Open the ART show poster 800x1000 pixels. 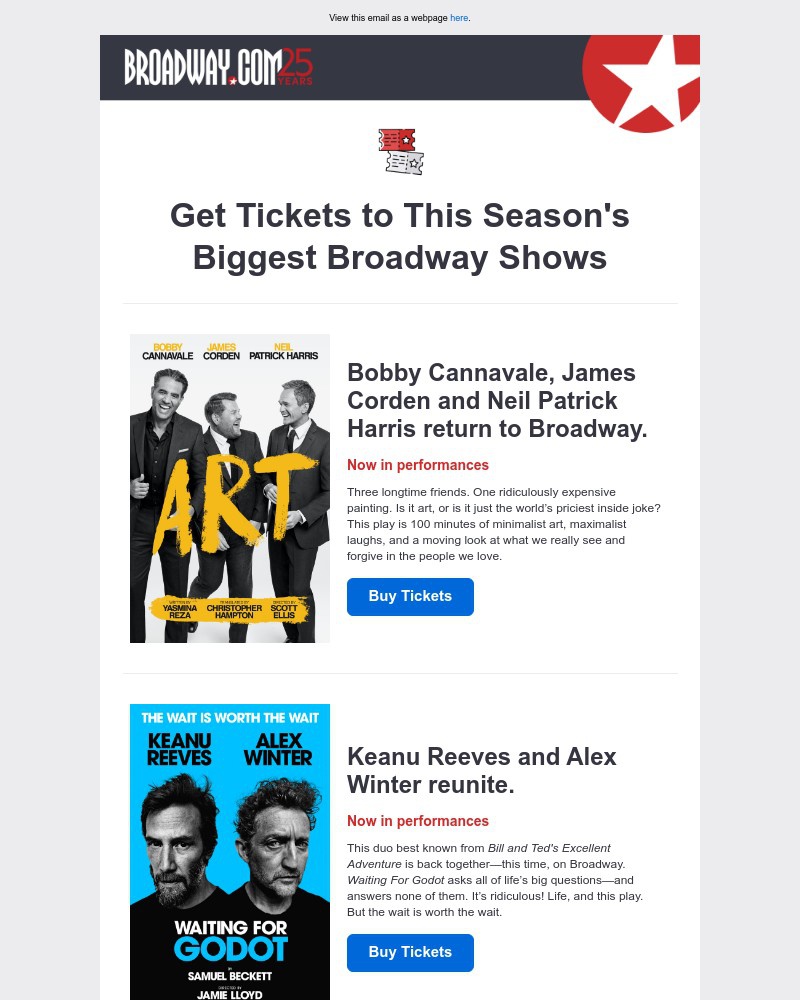(x=230, y=488)
